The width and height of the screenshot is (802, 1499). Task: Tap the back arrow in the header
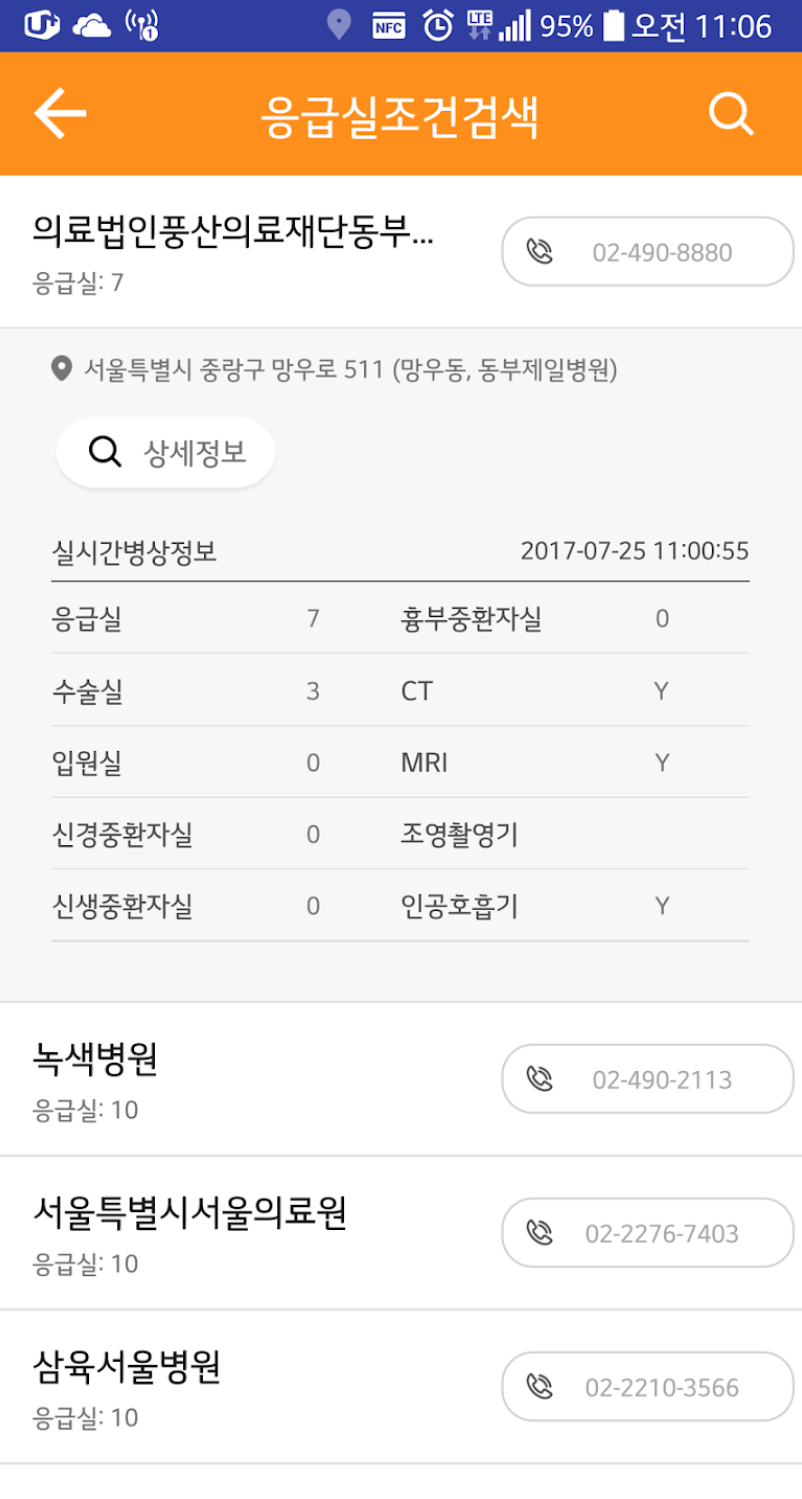pos(56,112)
